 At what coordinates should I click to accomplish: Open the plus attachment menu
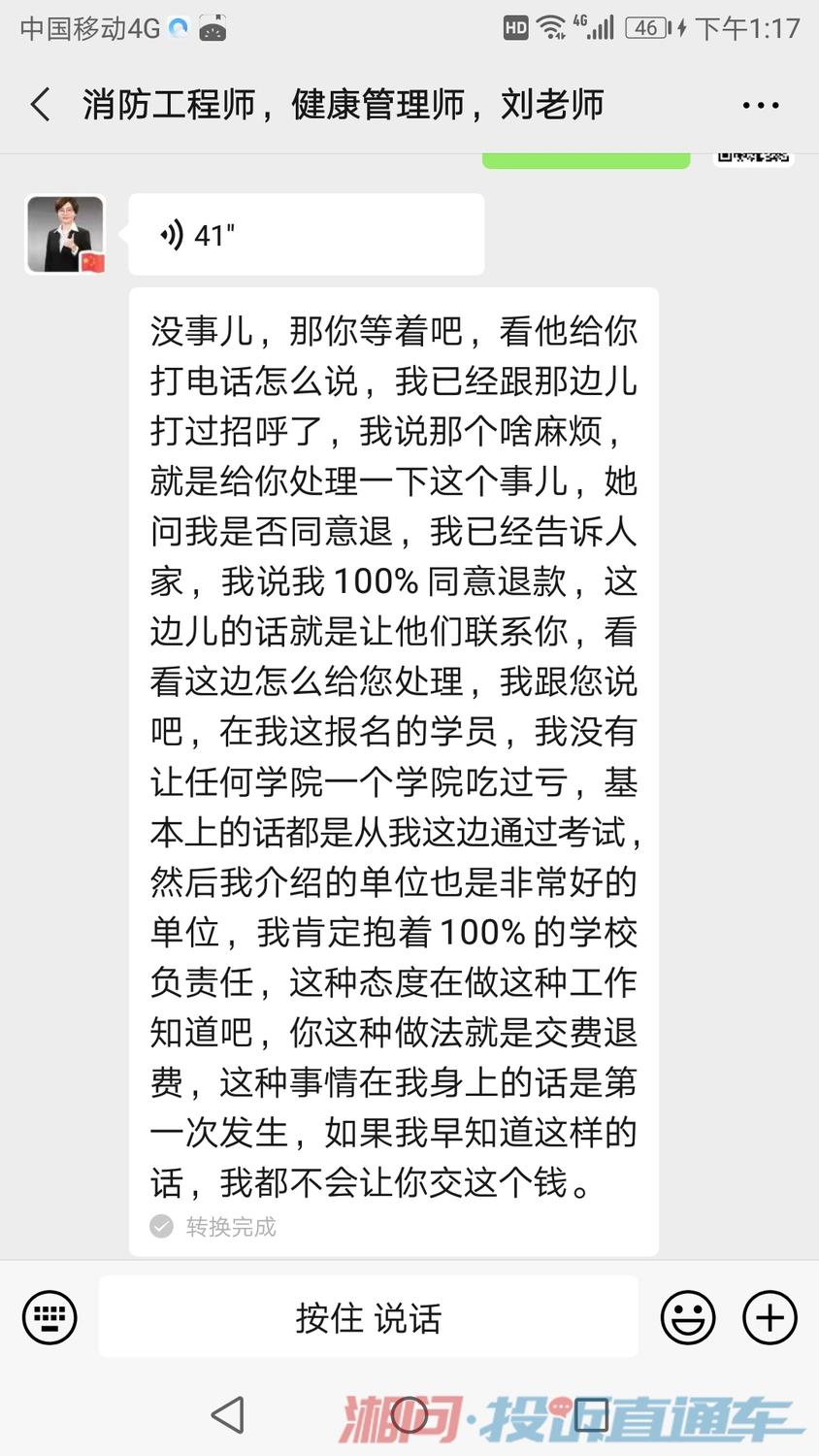pyautogui.click(x=770, y=1317)
